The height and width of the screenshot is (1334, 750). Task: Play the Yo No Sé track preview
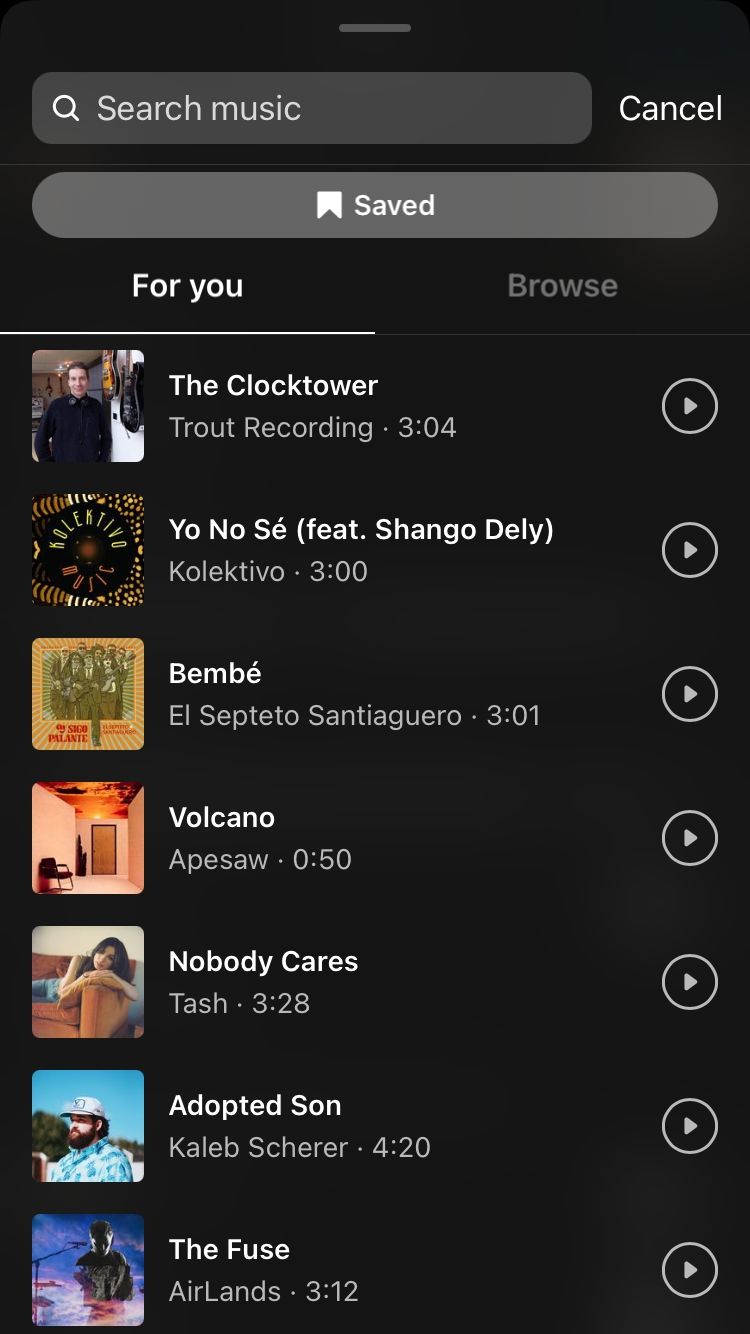coord(689,550)
